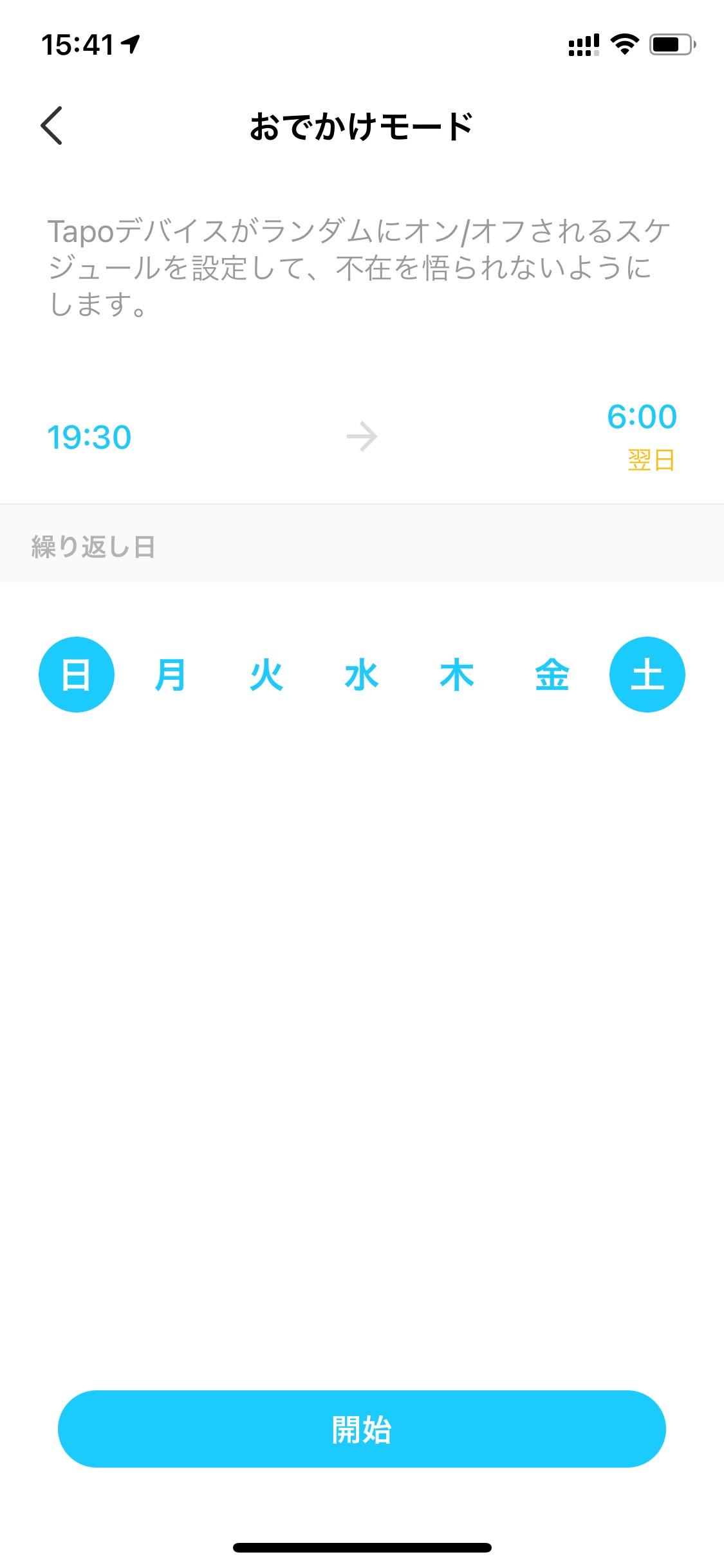Go back from おでかけモード screen
The image size is (724, 1568).
51,126
